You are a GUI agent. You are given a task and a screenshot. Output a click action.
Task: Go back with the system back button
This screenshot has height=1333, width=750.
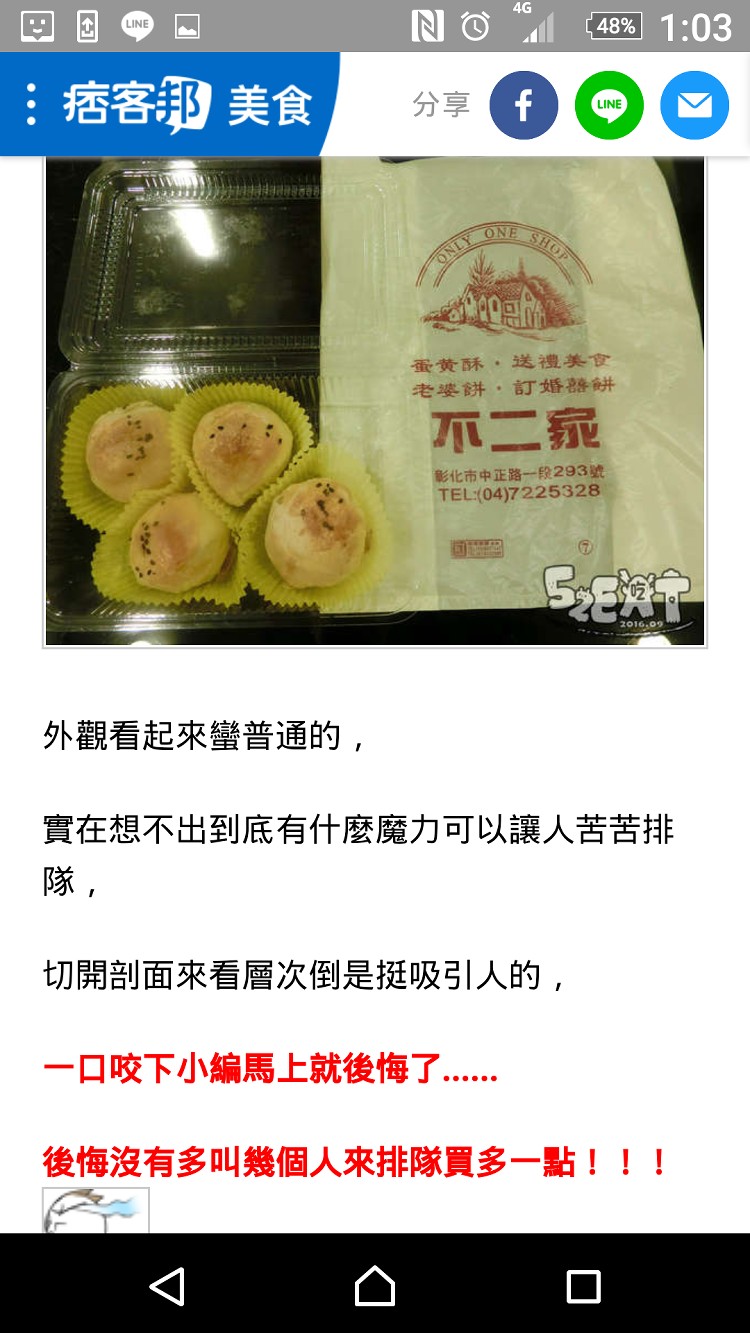(167, 1285)
